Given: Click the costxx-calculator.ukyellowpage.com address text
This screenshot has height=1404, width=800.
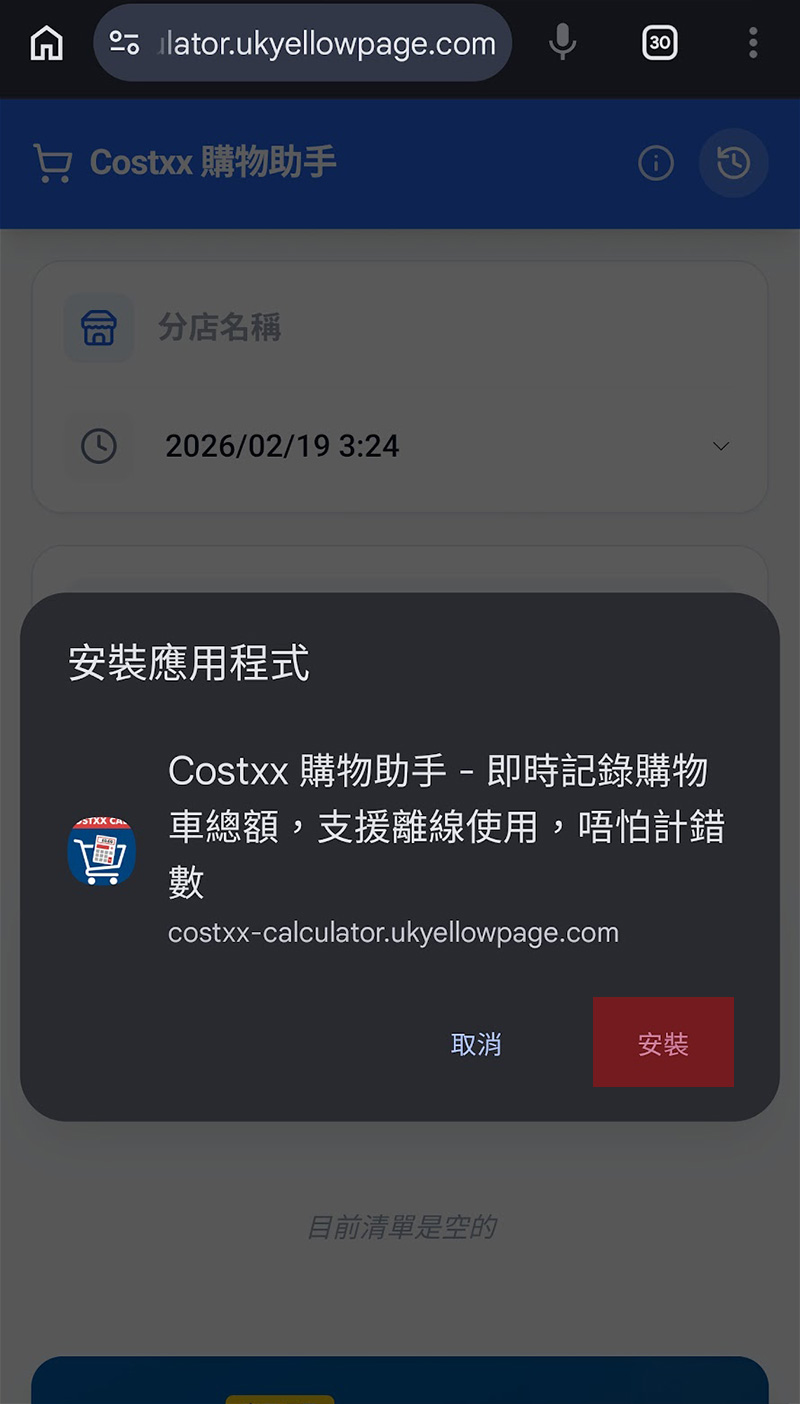Looking at the screenshot, I should tap(393, 932).
